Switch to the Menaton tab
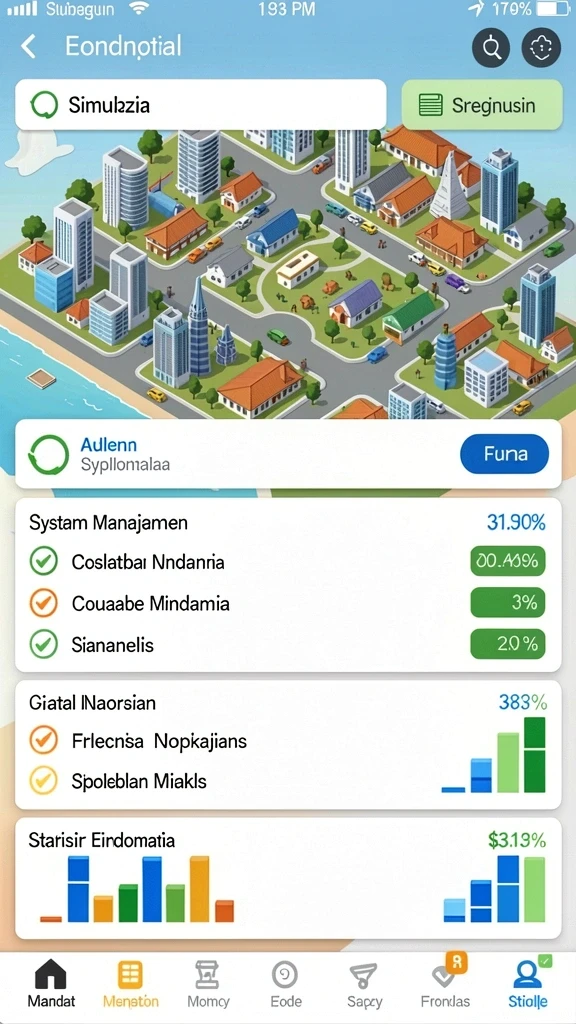 [131, 984]
